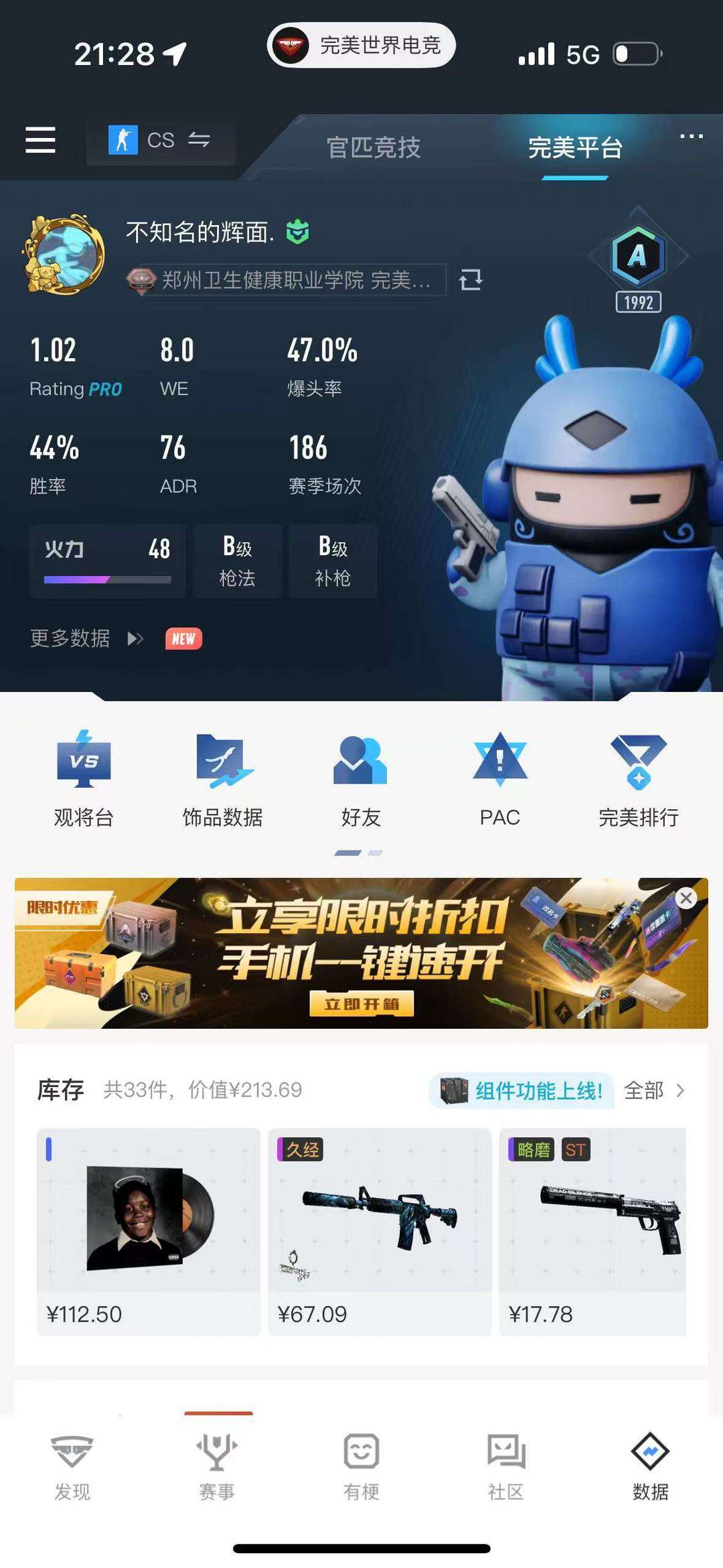Open the music kit item priced ¥112.50
The width and height of the screenshot is (723, 1568).
tap(149, 1230)
